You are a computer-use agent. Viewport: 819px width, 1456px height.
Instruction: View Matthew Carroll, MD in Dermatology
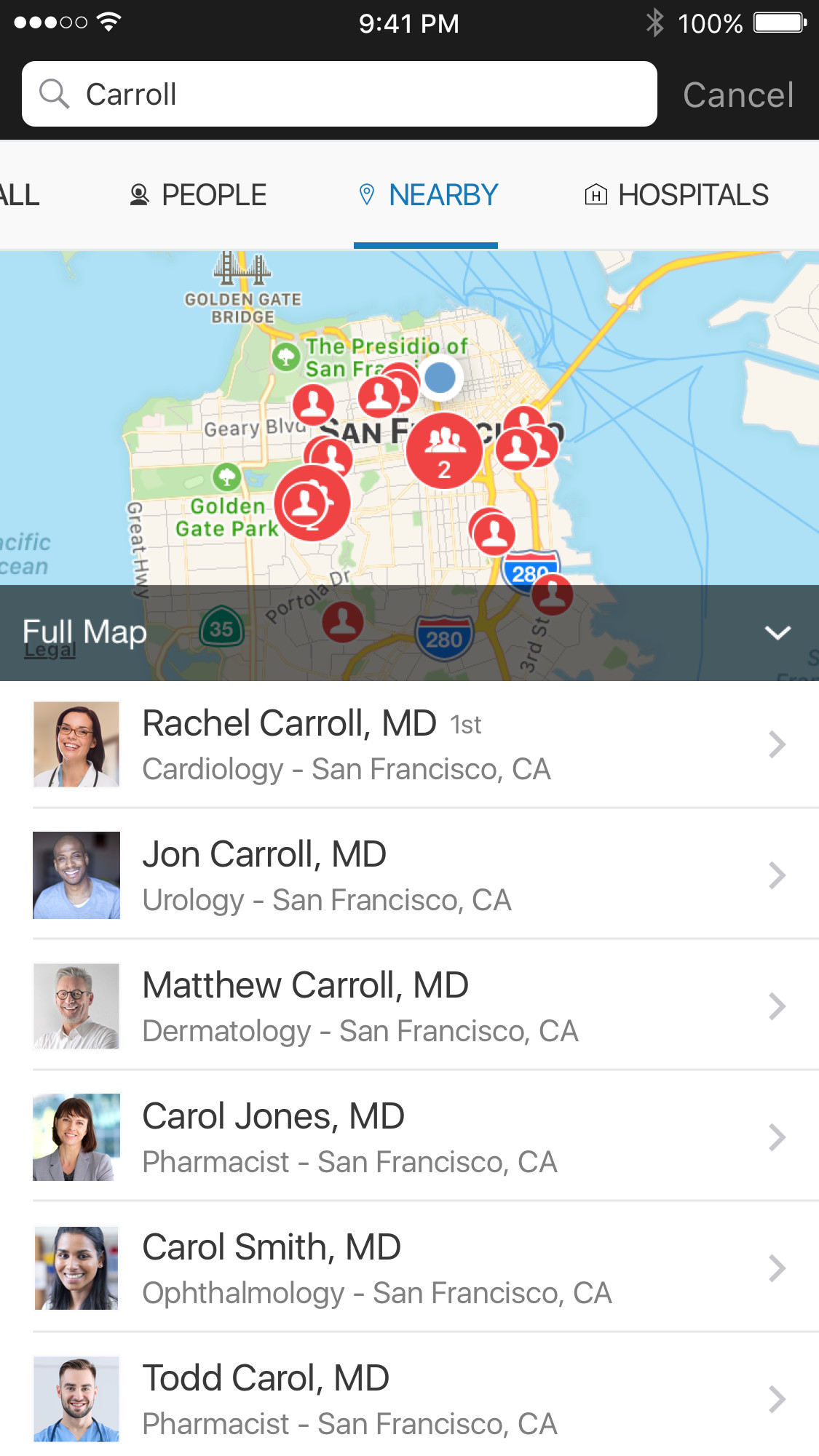tap(409, 1006)
